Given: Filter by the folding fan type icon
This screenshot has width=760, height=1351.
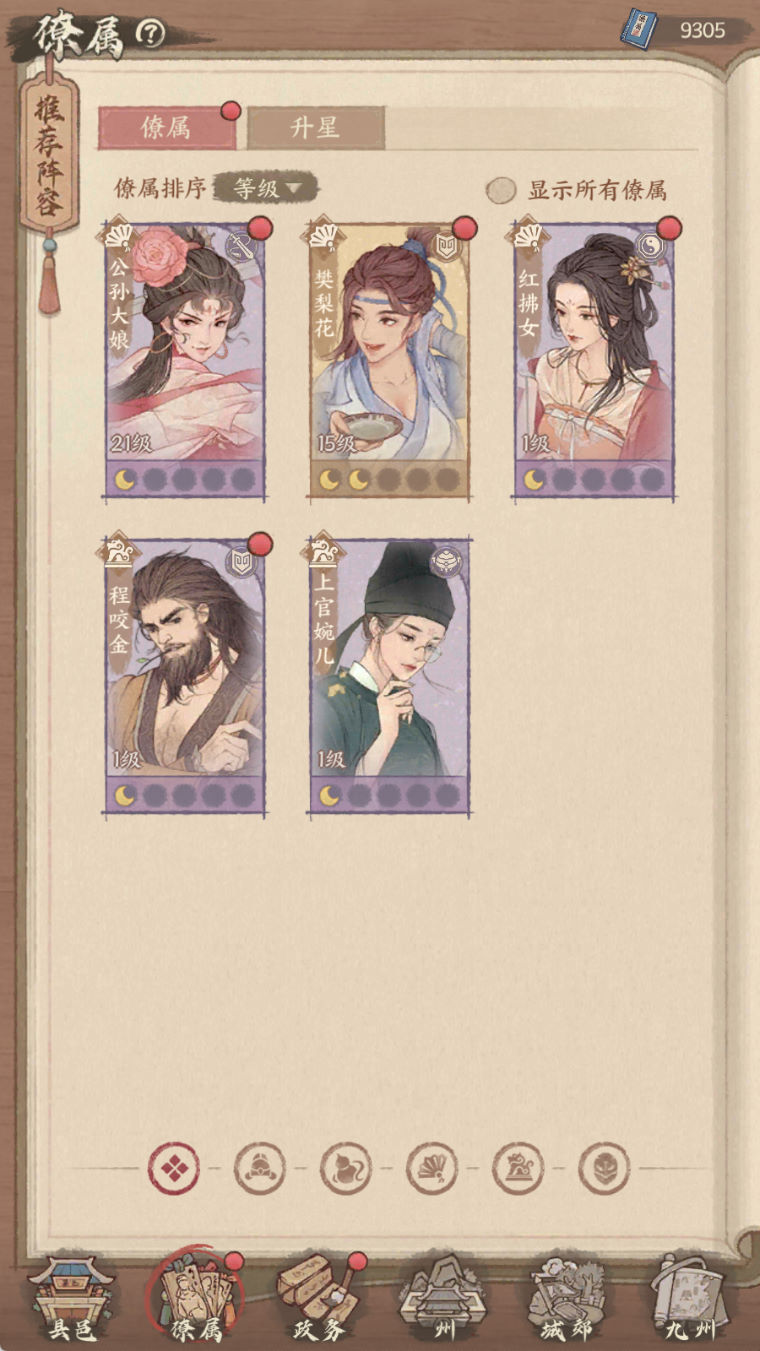Looking at the screenshot, I should coord(432,1168).
